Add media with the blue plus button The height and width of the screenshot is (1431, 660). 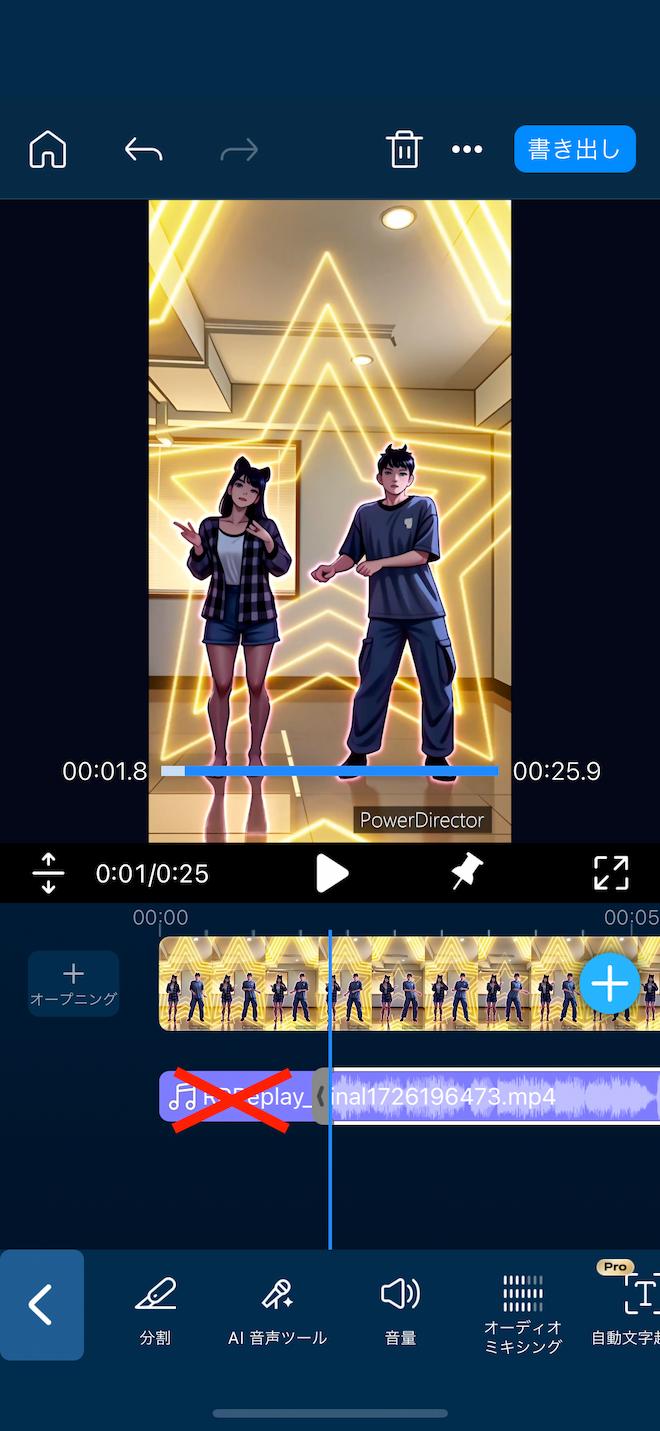(x=609, y=984)
